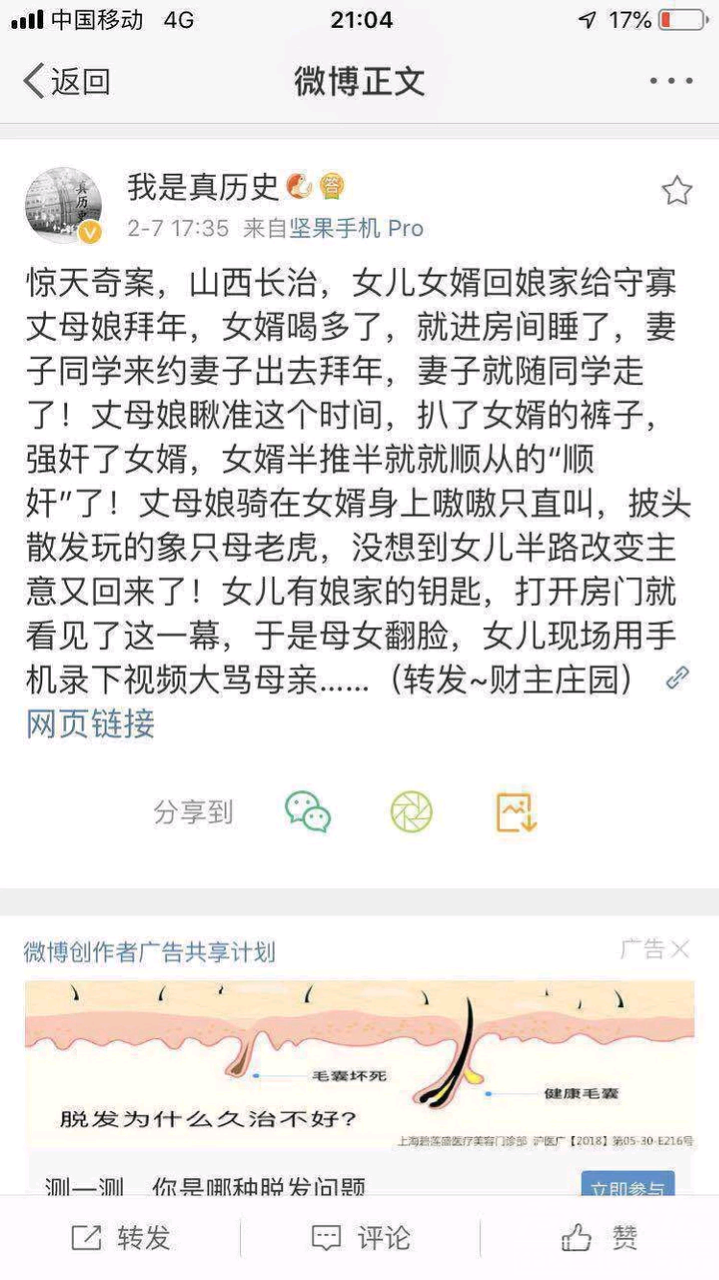Tap the 立即参与 button
719x1280 pixels.
pyautogui.click(x=627, y=1188)
